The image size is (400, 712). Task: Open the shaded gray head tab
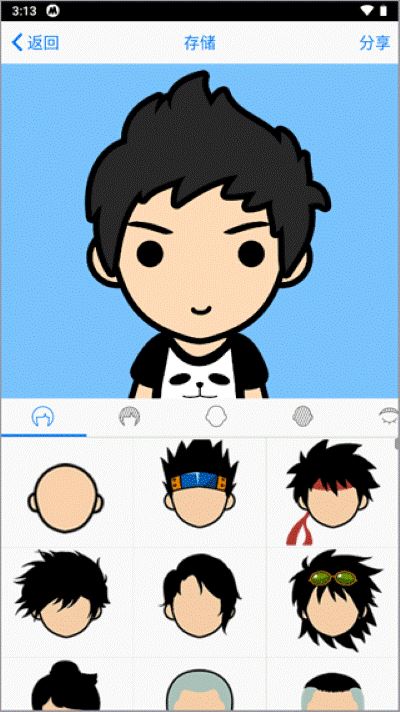coord(302,416)
